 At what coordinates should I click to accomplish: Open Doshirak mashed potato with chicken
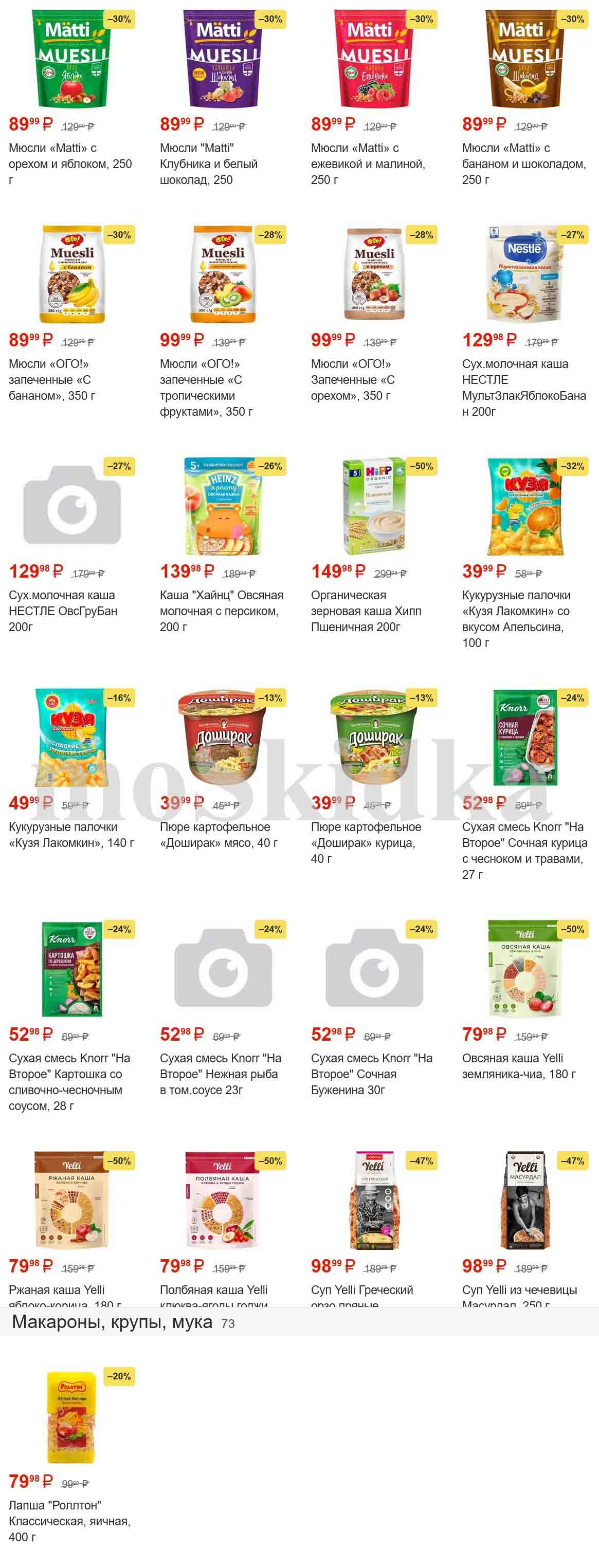tap(374, 737)
